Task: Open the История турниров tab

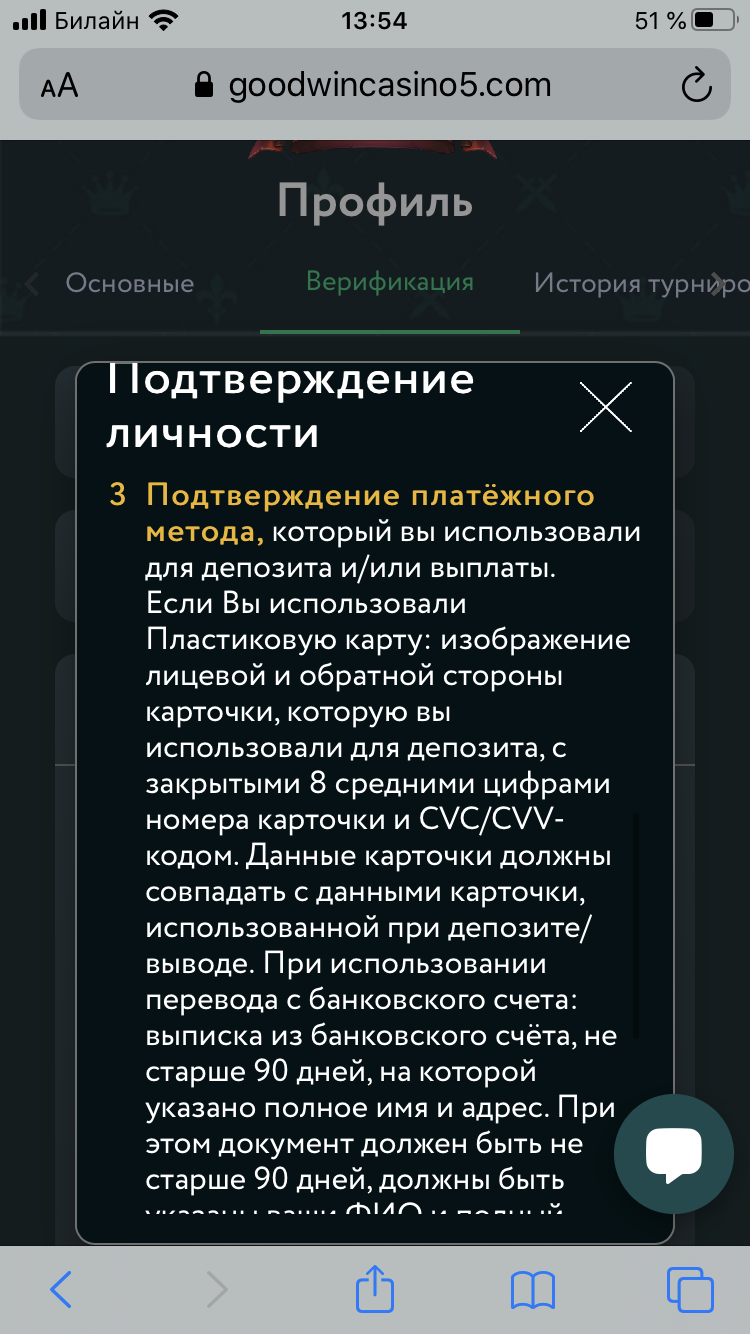Action: coord(641,283)
